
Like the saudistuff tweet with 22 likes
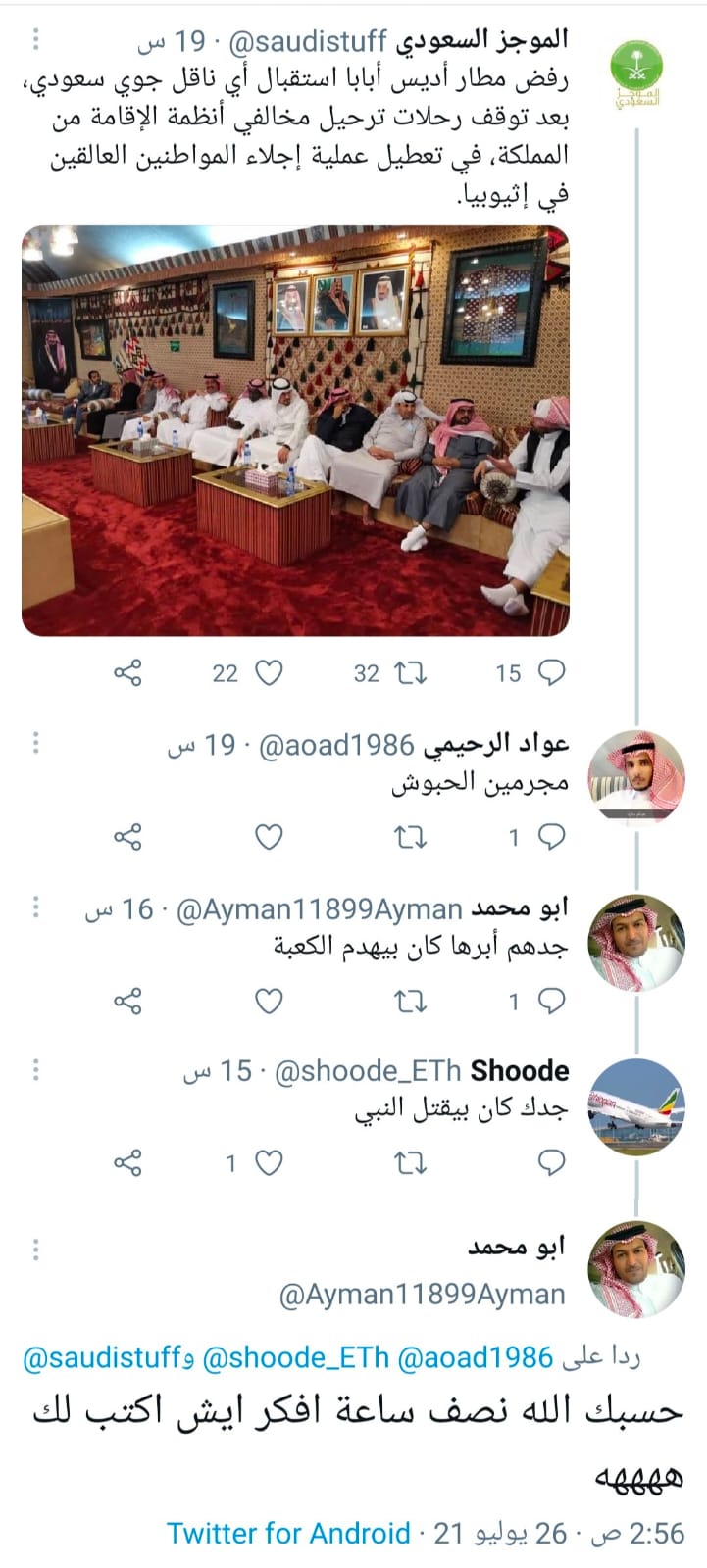click(x=269, y=672)
